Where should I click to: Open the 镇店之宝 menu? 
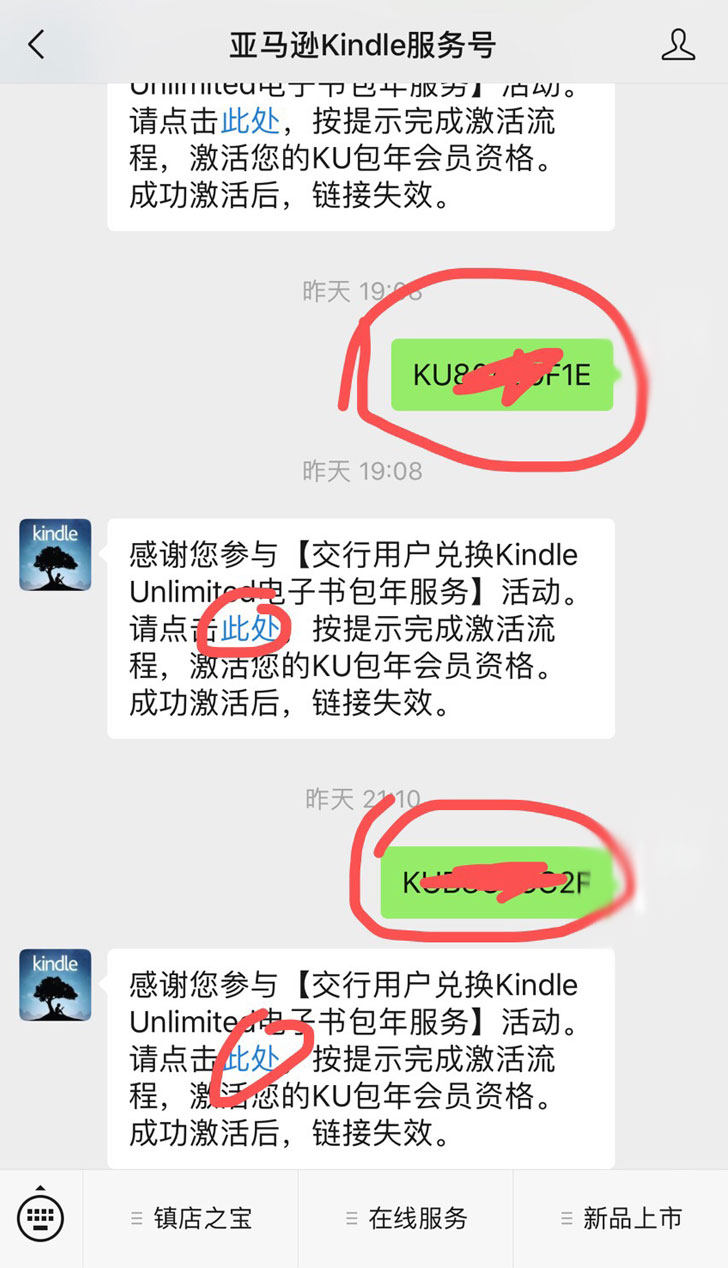point(191,1218)
